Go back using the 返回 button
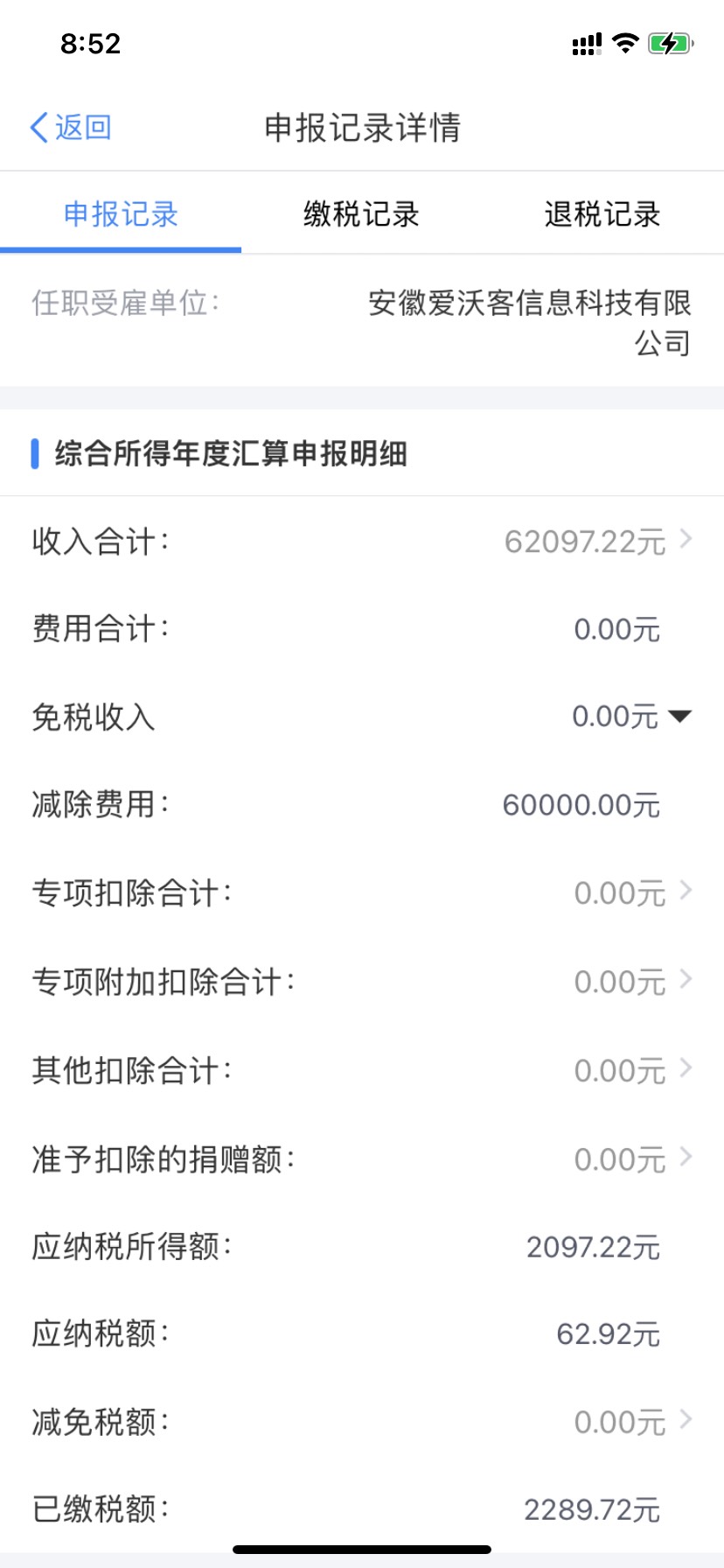 pyautogui.click(x=71, y=128)
